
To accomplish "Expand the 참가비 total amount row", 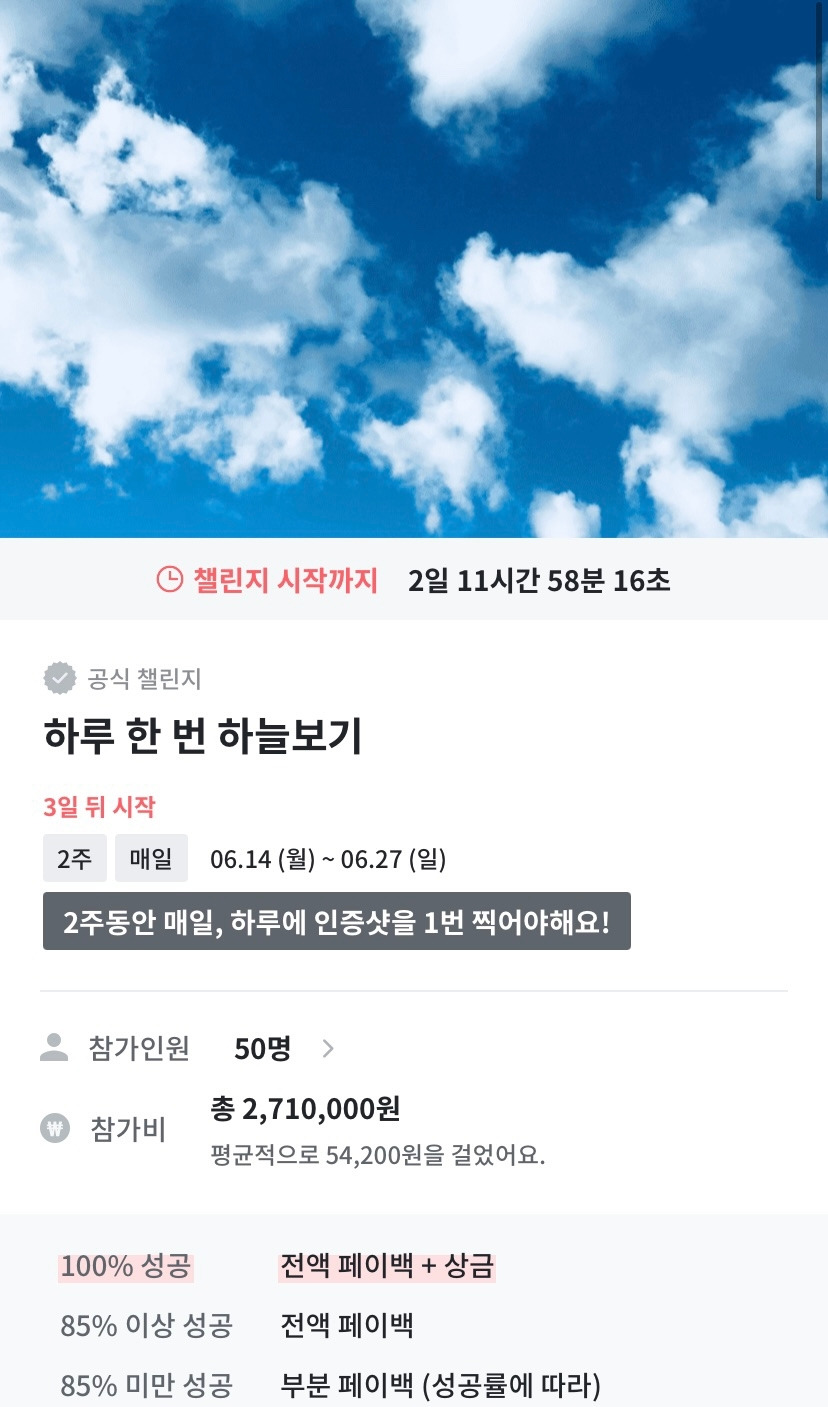I will (x=303, y=1110).
